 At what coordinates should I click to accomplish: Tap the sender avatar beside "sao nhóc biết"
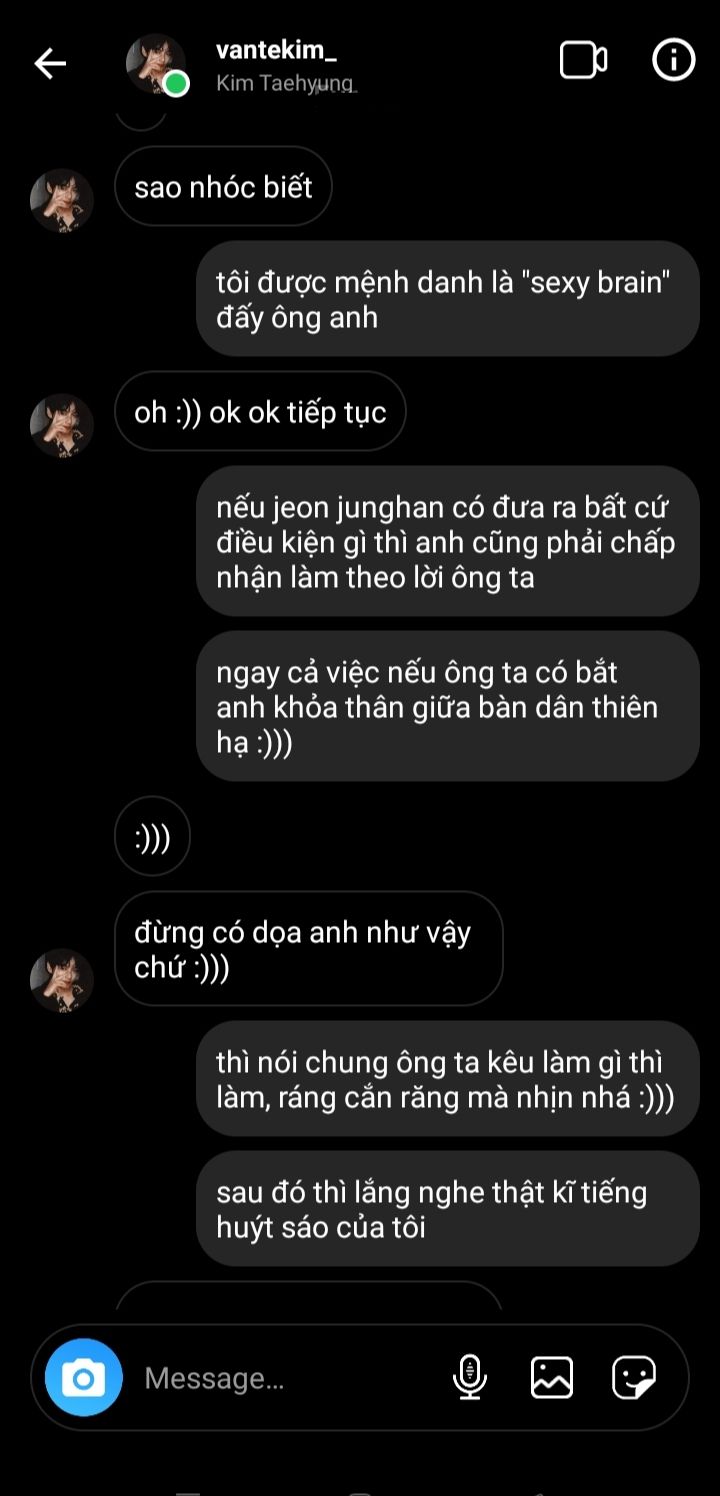pos(62,200)
